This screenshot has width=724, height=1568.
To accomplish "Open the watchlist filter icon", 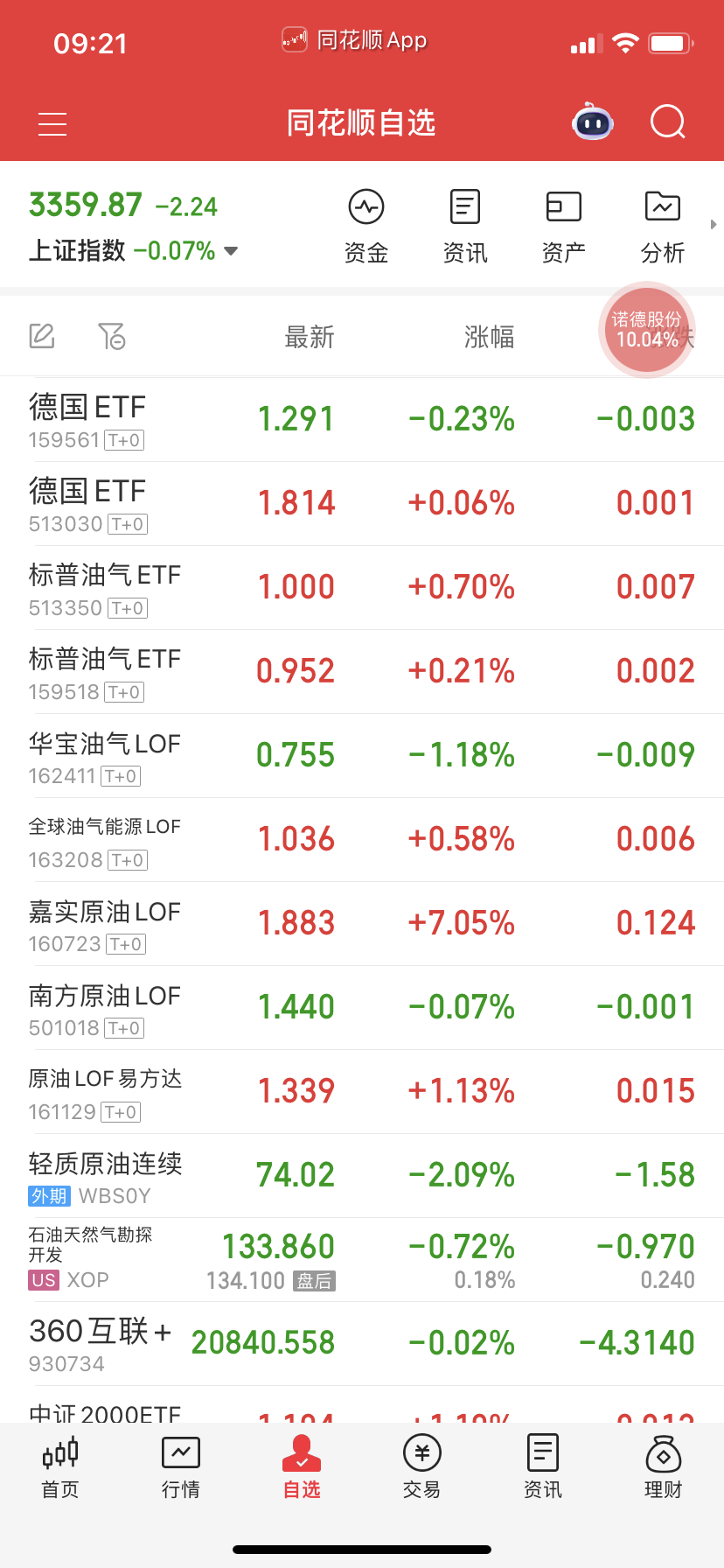I will (112, 336).
